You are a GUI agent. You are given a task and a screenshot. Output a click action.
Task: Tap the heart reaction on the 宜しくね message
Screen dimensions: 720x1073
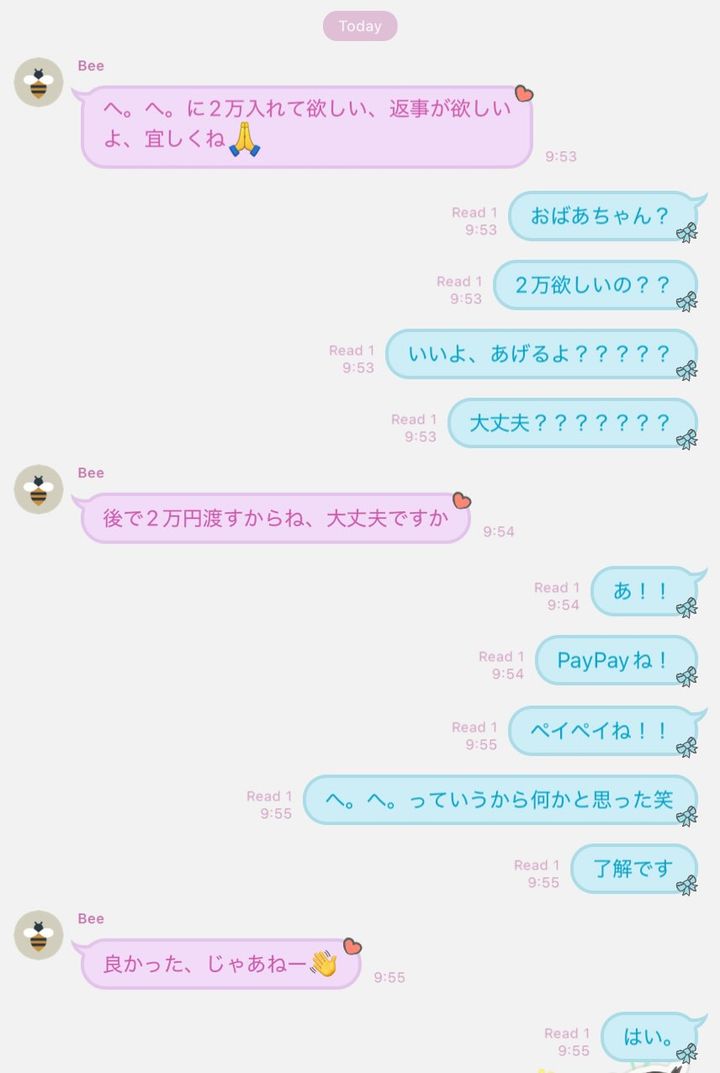(524, 94)
